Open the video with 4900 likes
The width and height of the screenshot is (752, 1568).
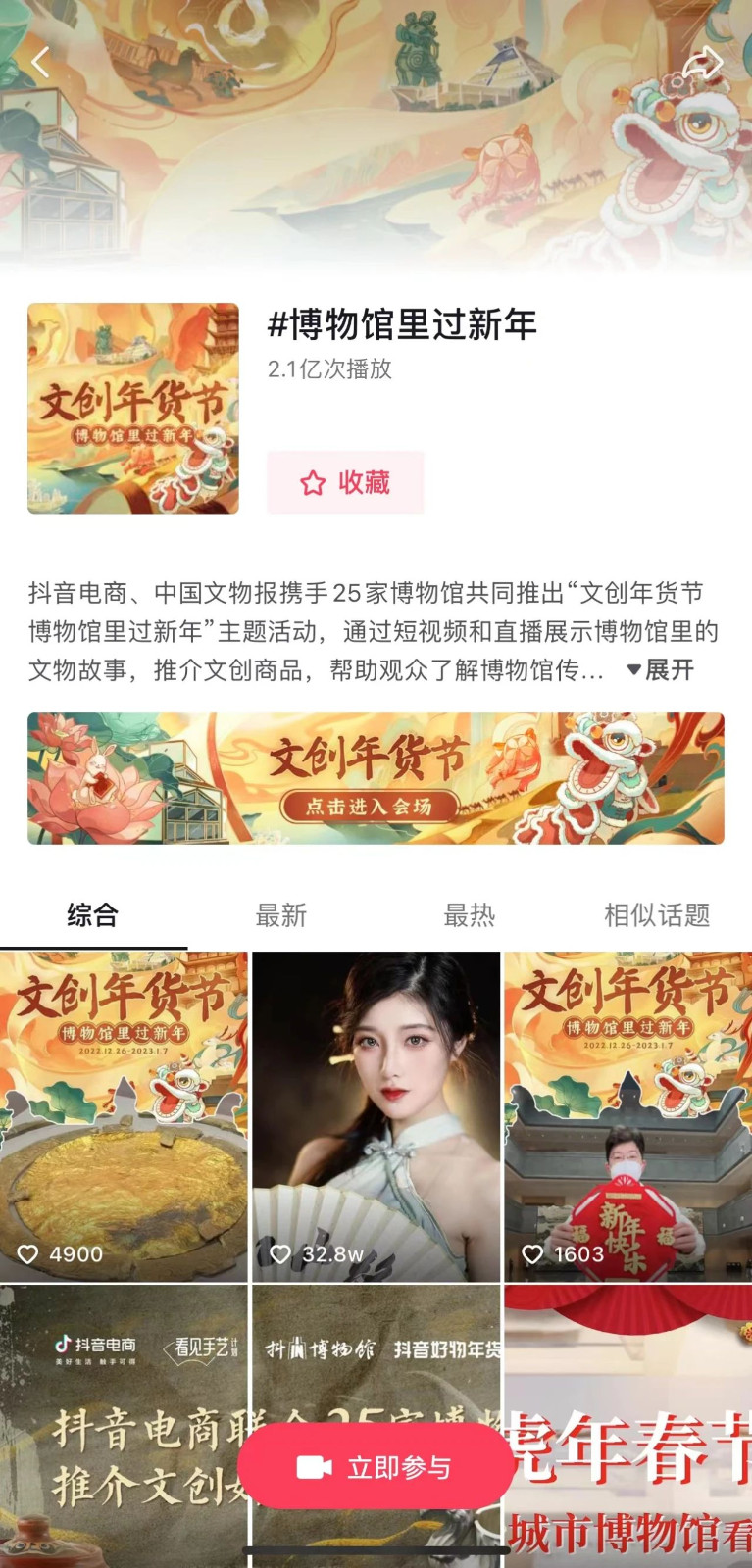coord(124,1117)
